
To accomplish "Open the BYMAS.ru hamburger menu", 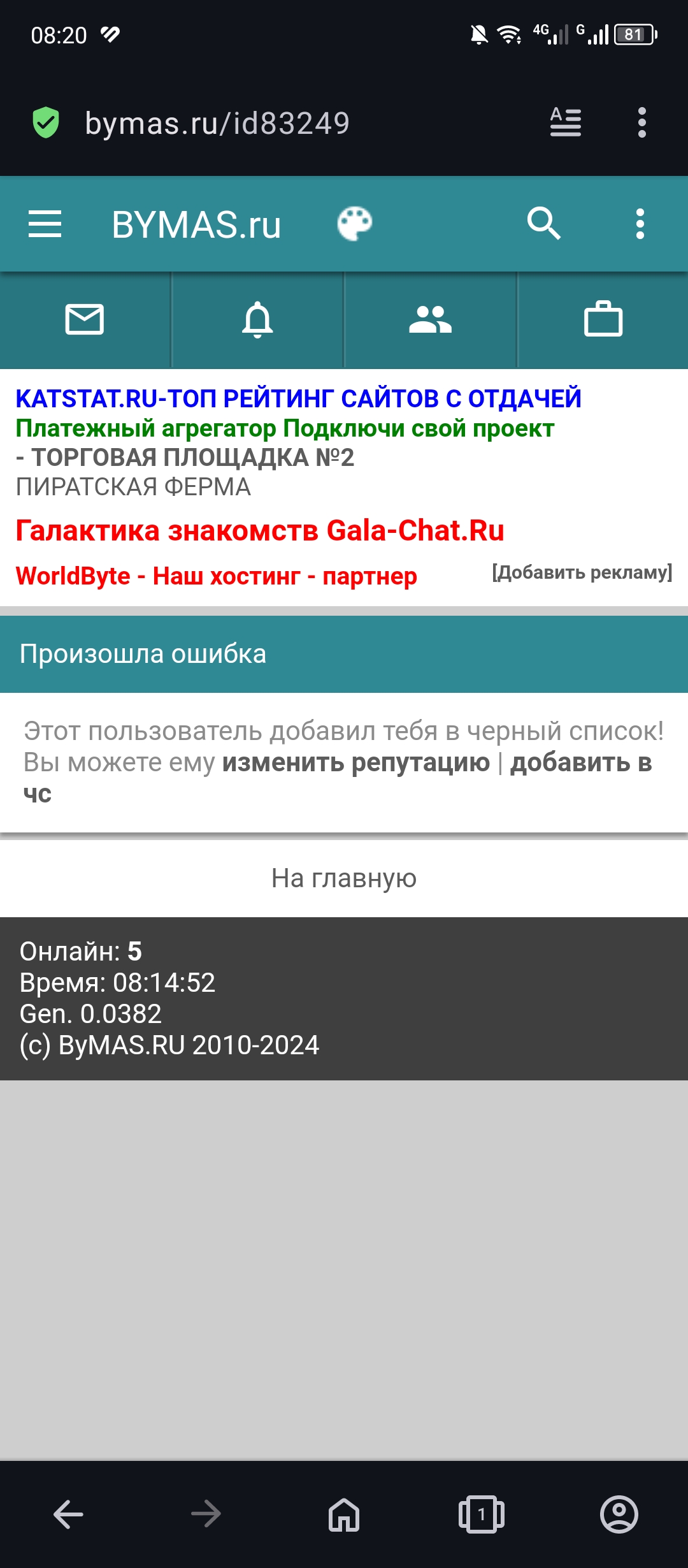I will [45, 224].
